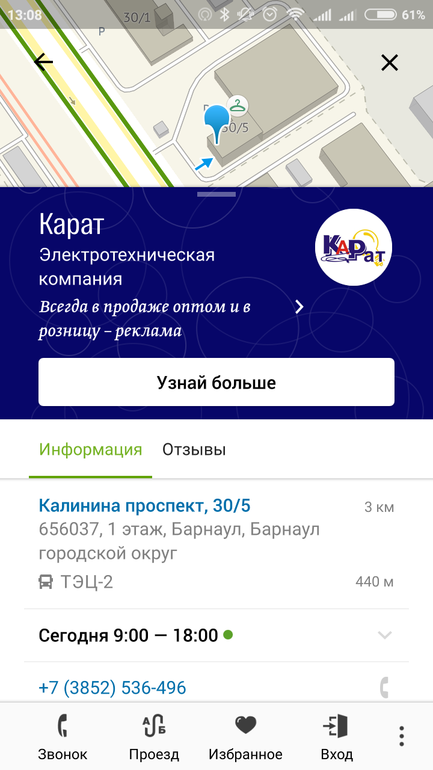Open the address Калинина проспект, 30/5
433x770 pixels.
[x=145, y=505]
